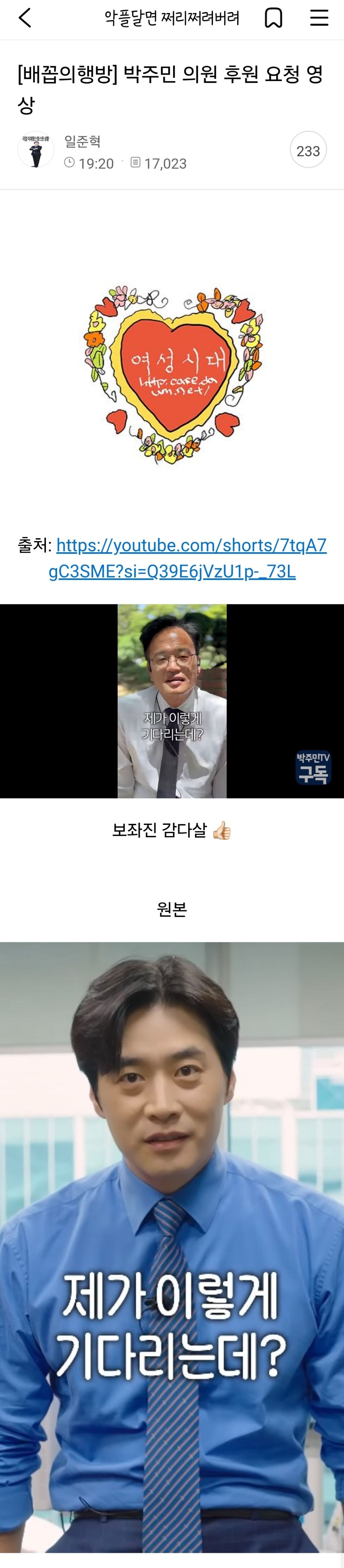Open the 233 comments counter button
Image resolution: width=344 pixels, height=1568 pixels.
(308, 150)
